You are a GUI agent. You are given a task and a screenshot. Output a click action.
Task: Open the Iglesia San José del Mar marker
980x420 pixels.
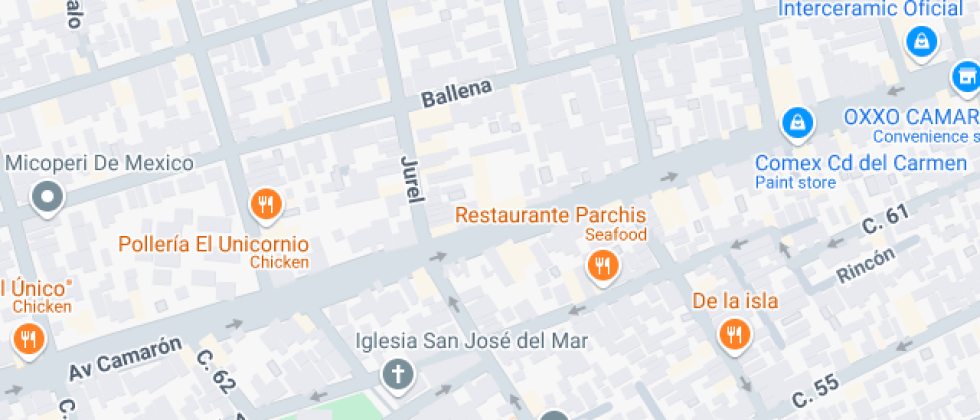coord(398,375)
